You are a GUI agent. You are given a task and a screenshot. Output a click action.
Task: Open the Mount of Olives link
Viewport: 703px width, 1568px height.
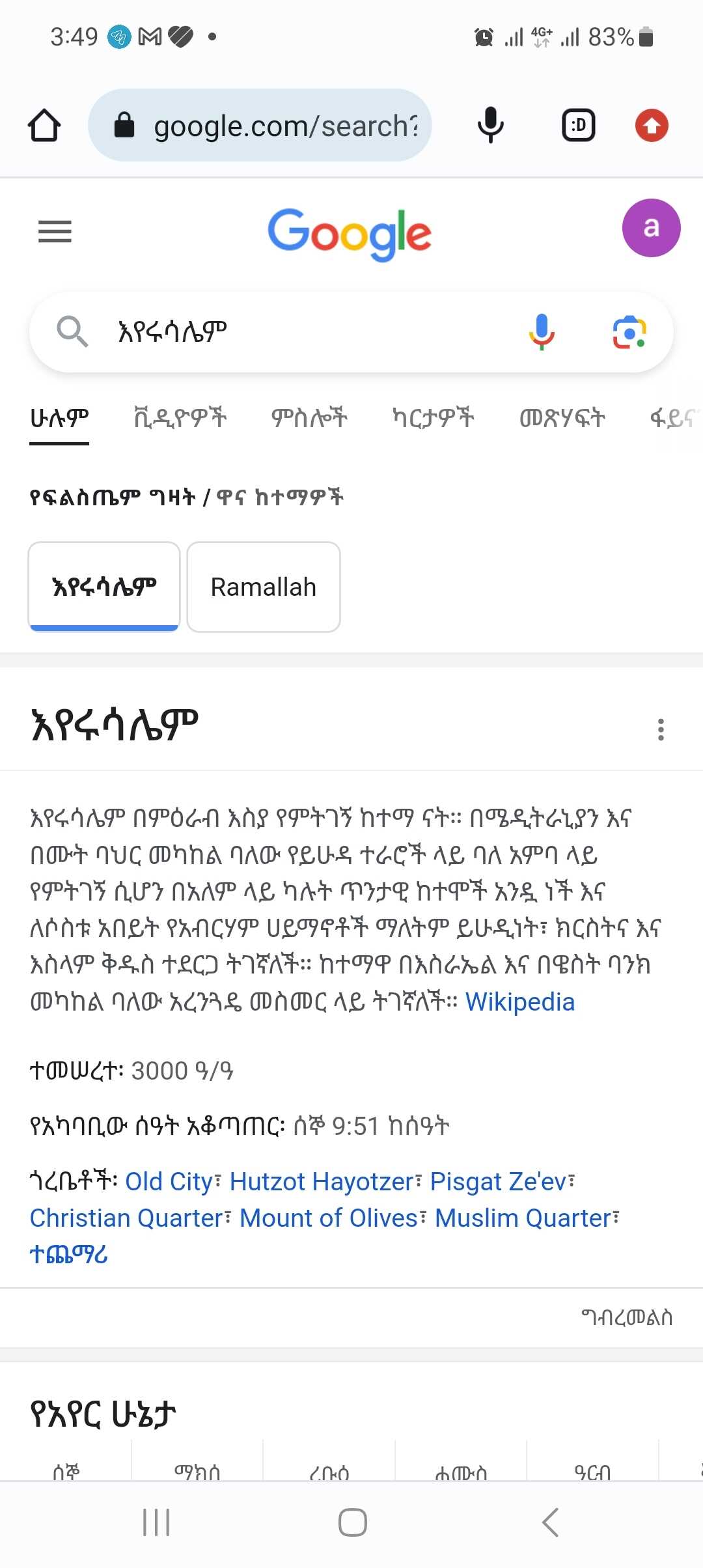pos(328,1218)
